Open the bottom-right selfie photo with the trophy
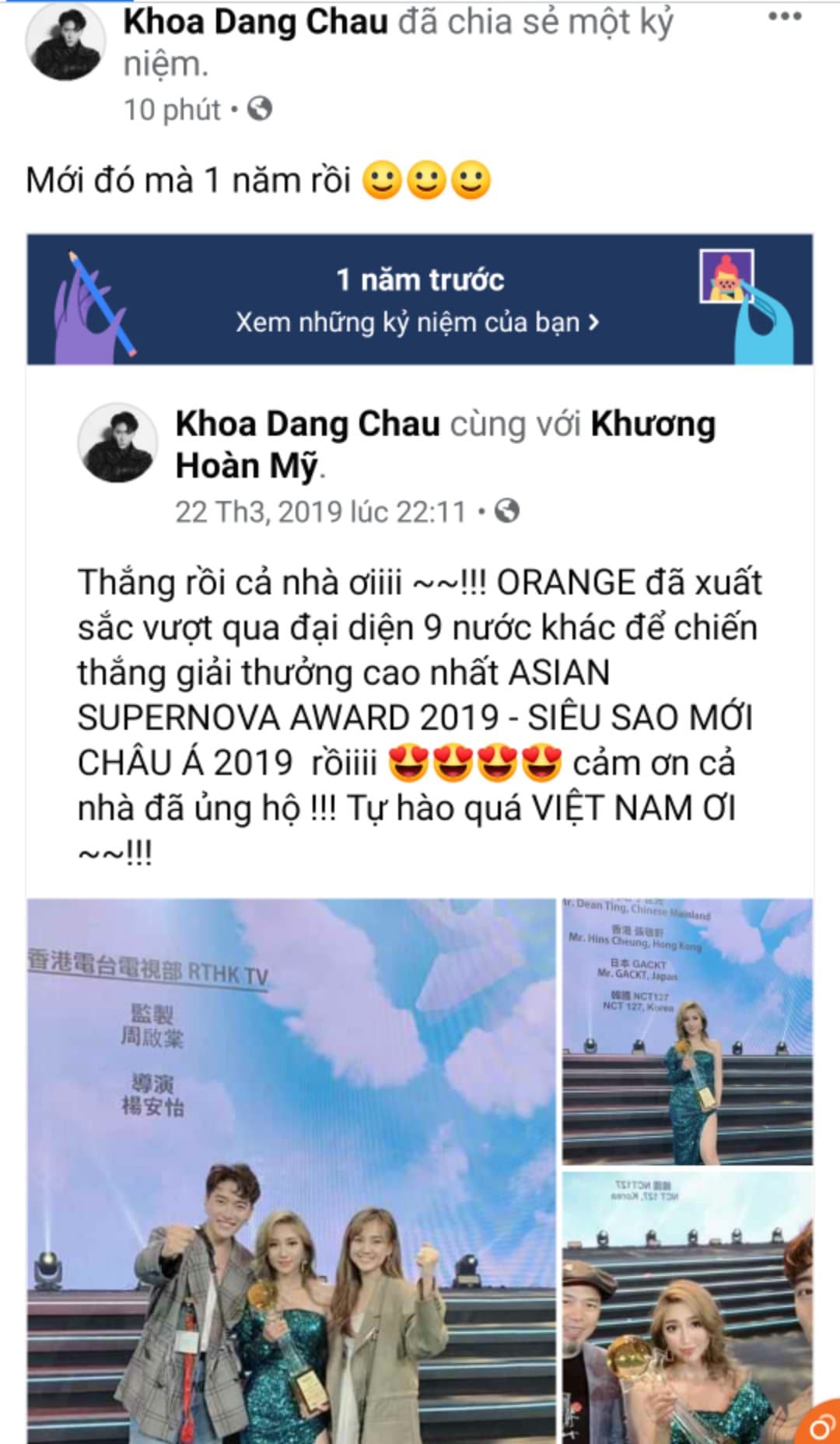The width and height of the screenshot is (840, 1444). [688, 1307]
